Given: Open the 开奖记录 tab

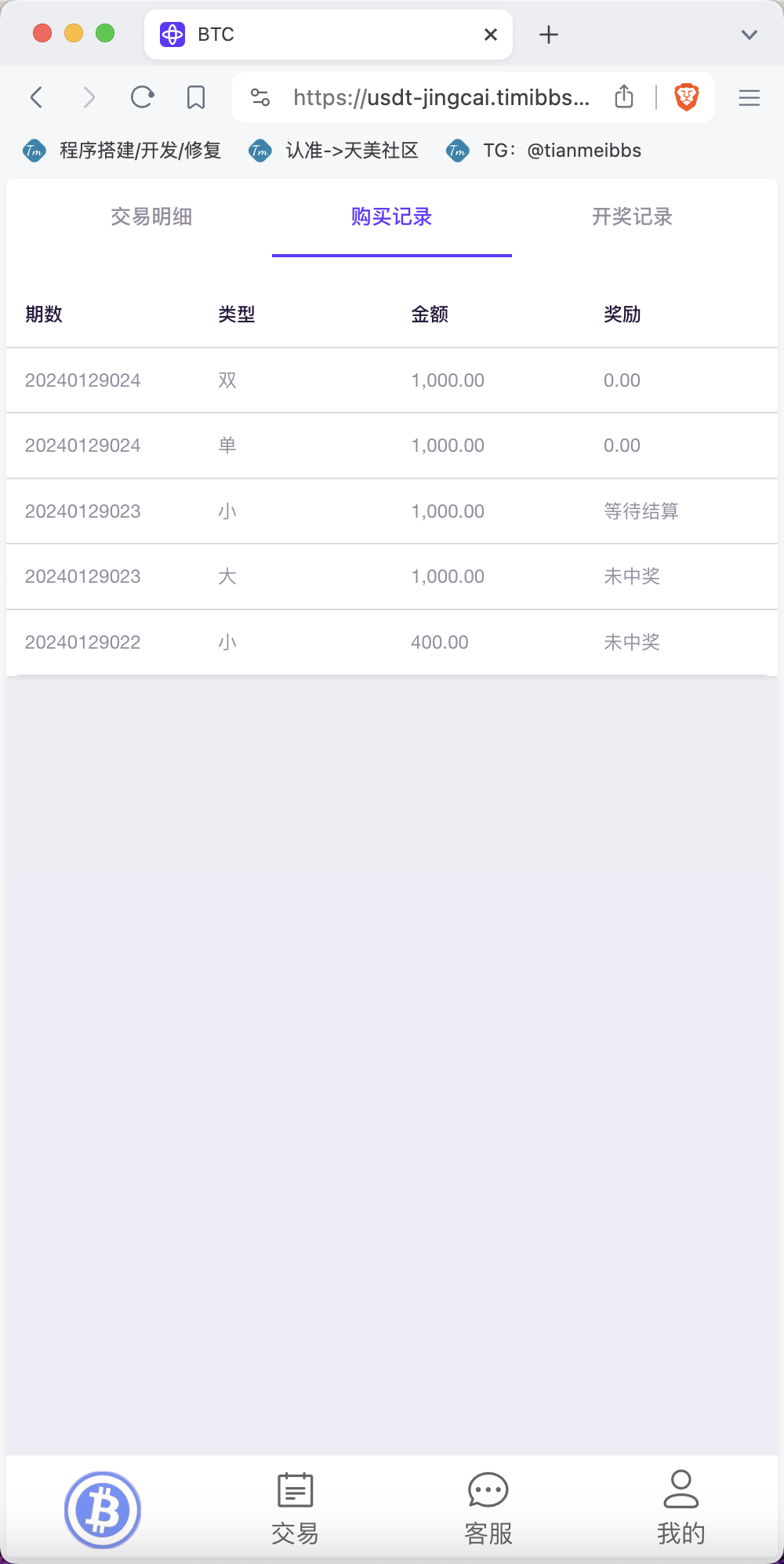Looking at the screenshot, I should (x=632, y=216).
